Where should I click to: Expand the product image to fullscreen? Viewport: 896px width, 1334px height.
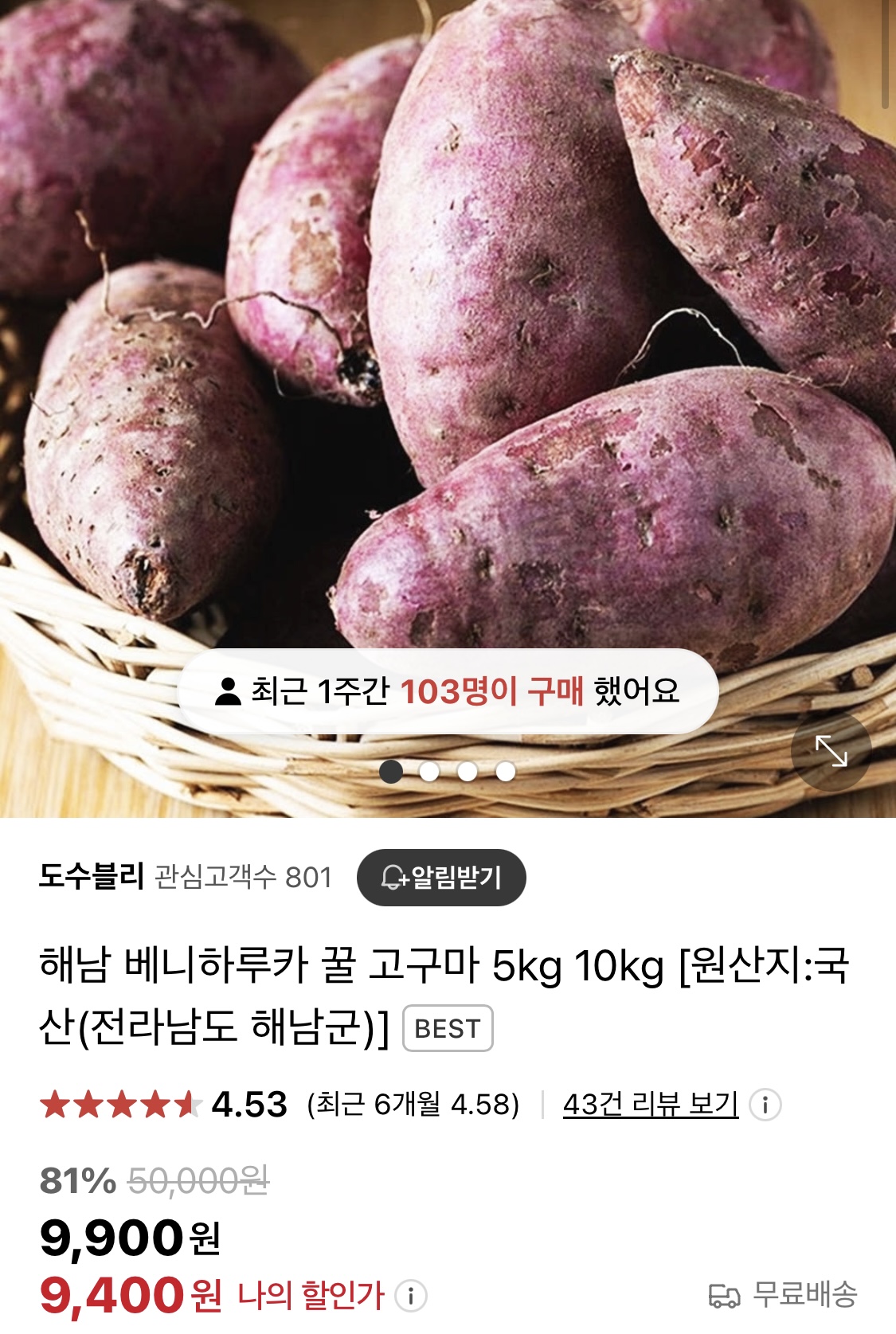point(831,750)
